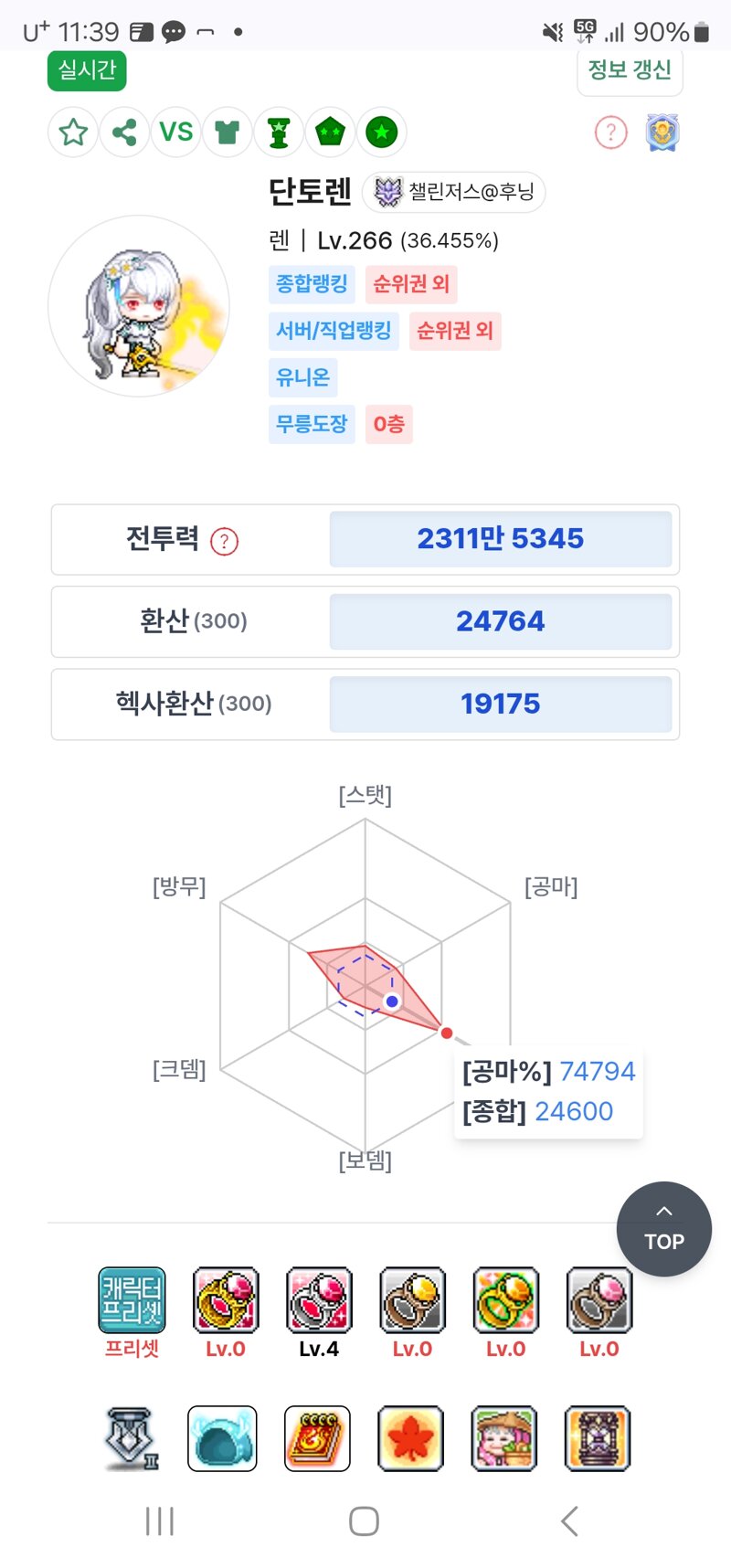
Task: Tap the 정보 갱신 refresh button
Action: [630, 70]
